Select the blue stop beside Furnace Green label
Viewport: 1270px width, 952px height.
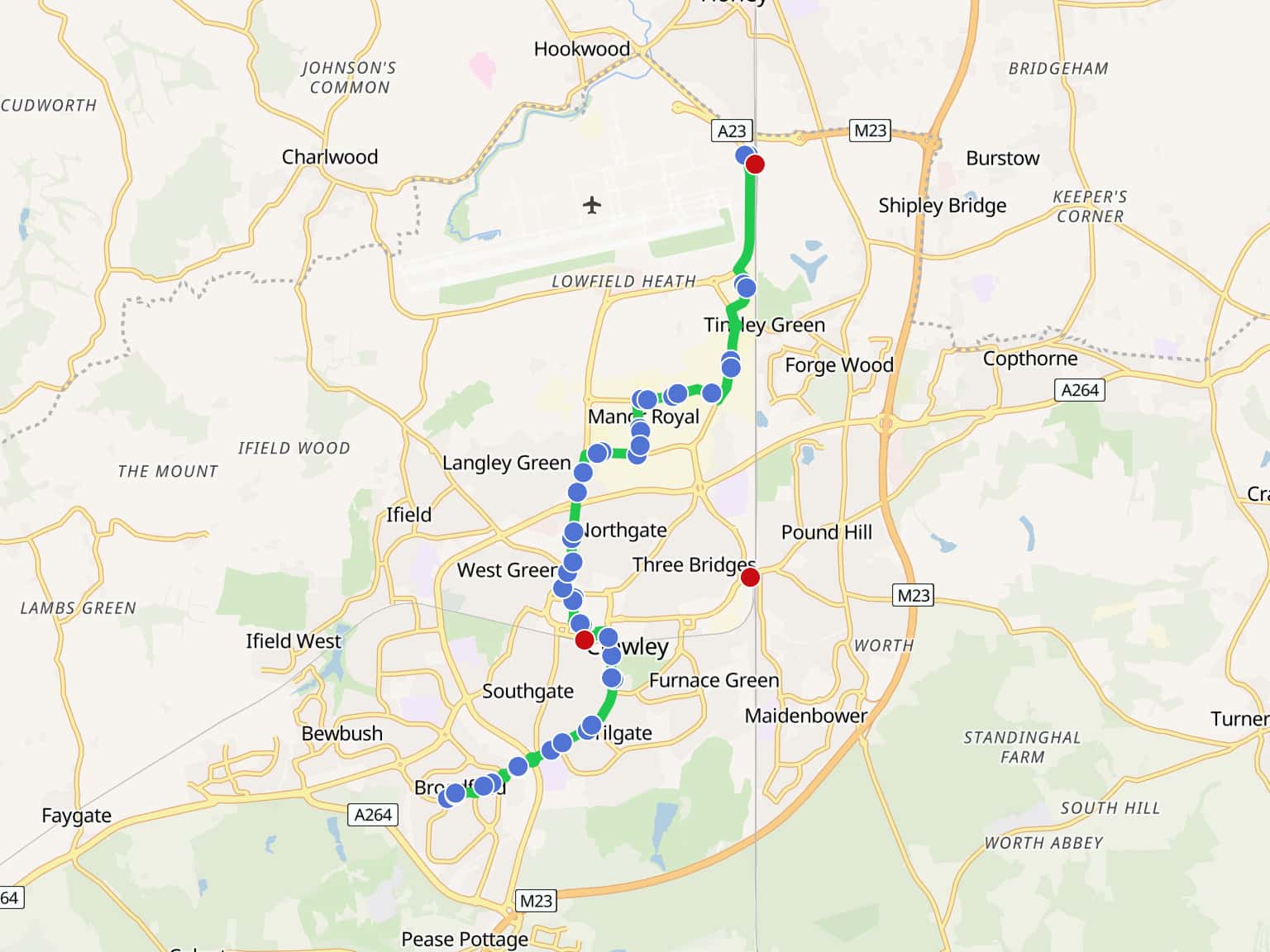[612, 678]
